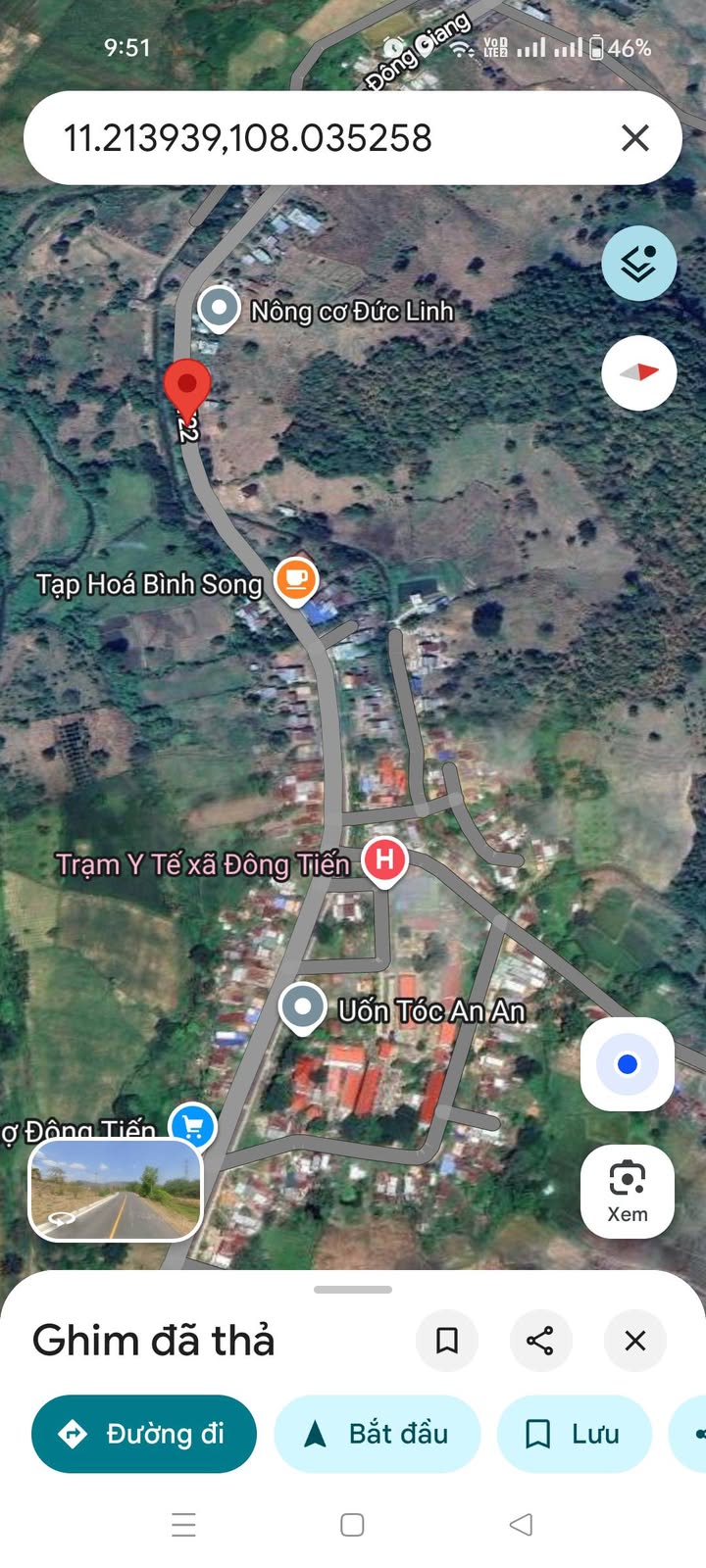Clear the coordinates from the search bar
This screenshot has height=1568, width=706.
pyautogui.click(x=635, y=138)
